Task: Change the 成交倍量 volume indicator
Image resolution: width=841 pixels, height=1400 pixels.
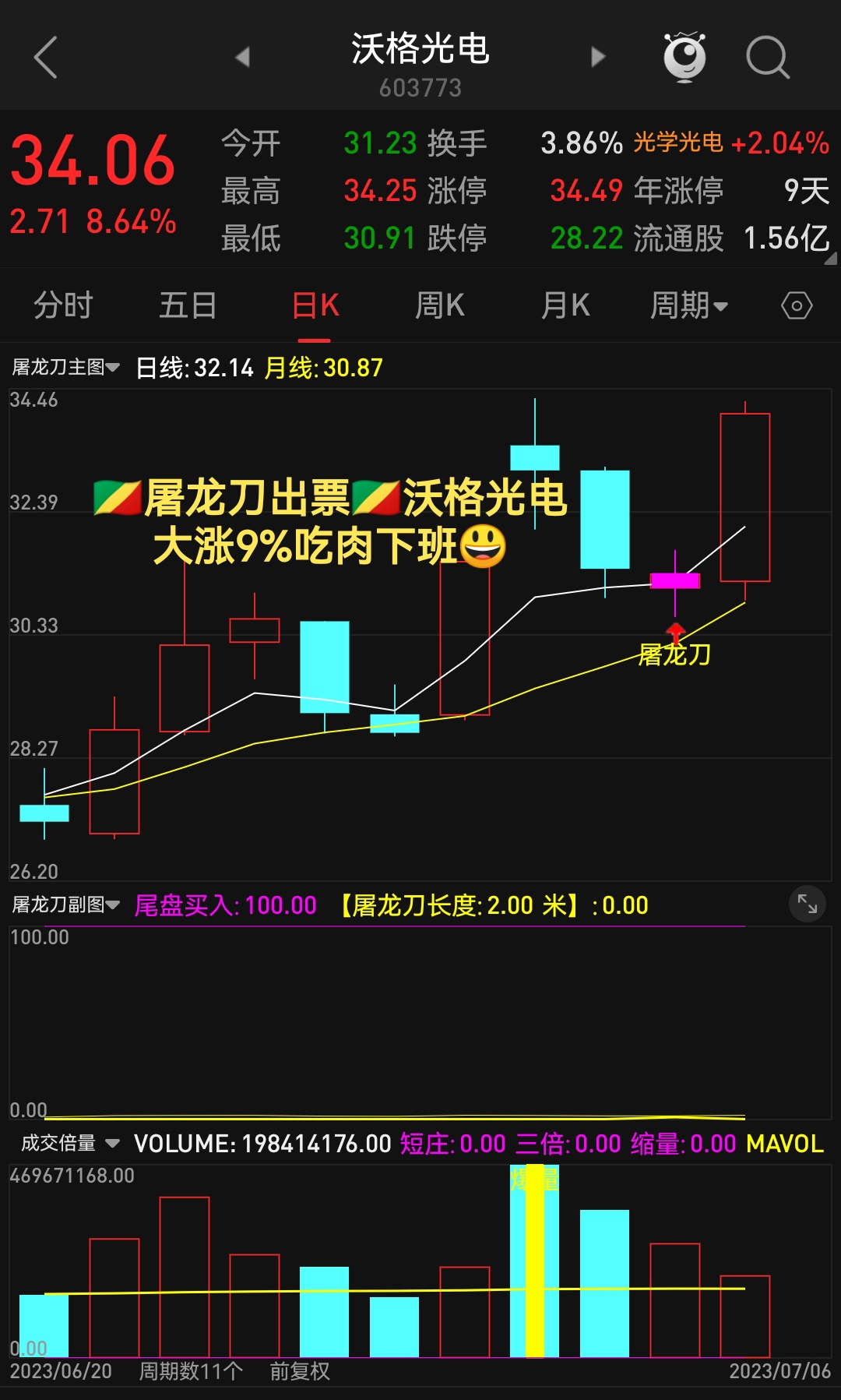Action: click(x=70, y=1143)
